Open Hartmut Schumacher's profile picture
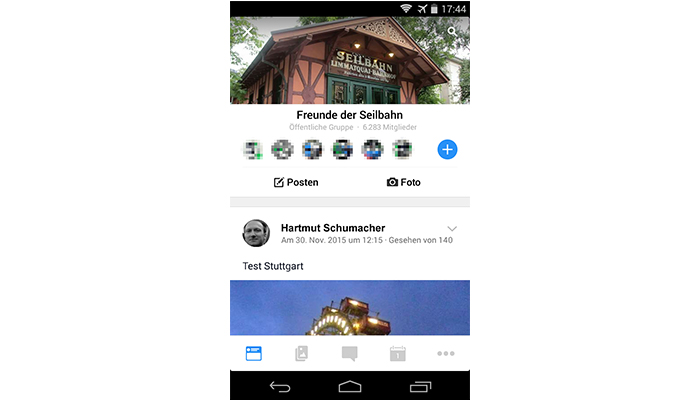 (256, 233)
